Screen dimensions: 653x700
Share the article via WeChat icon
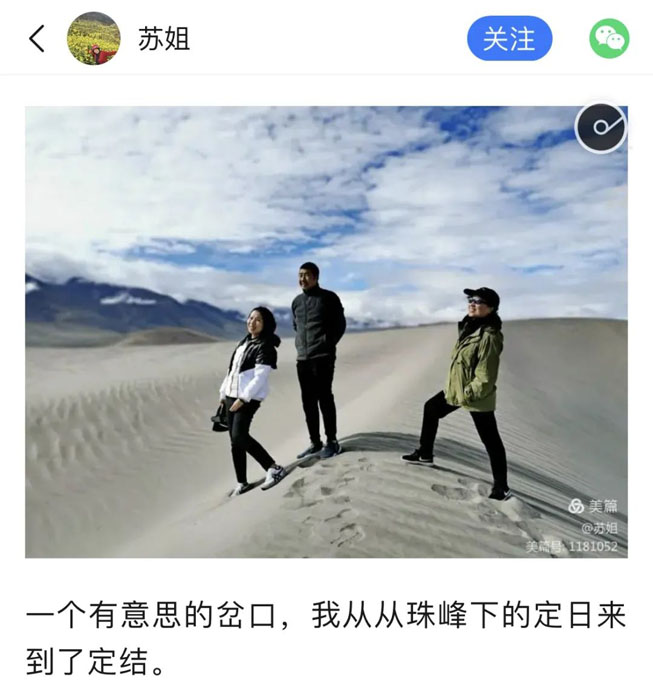pos(608,39)
